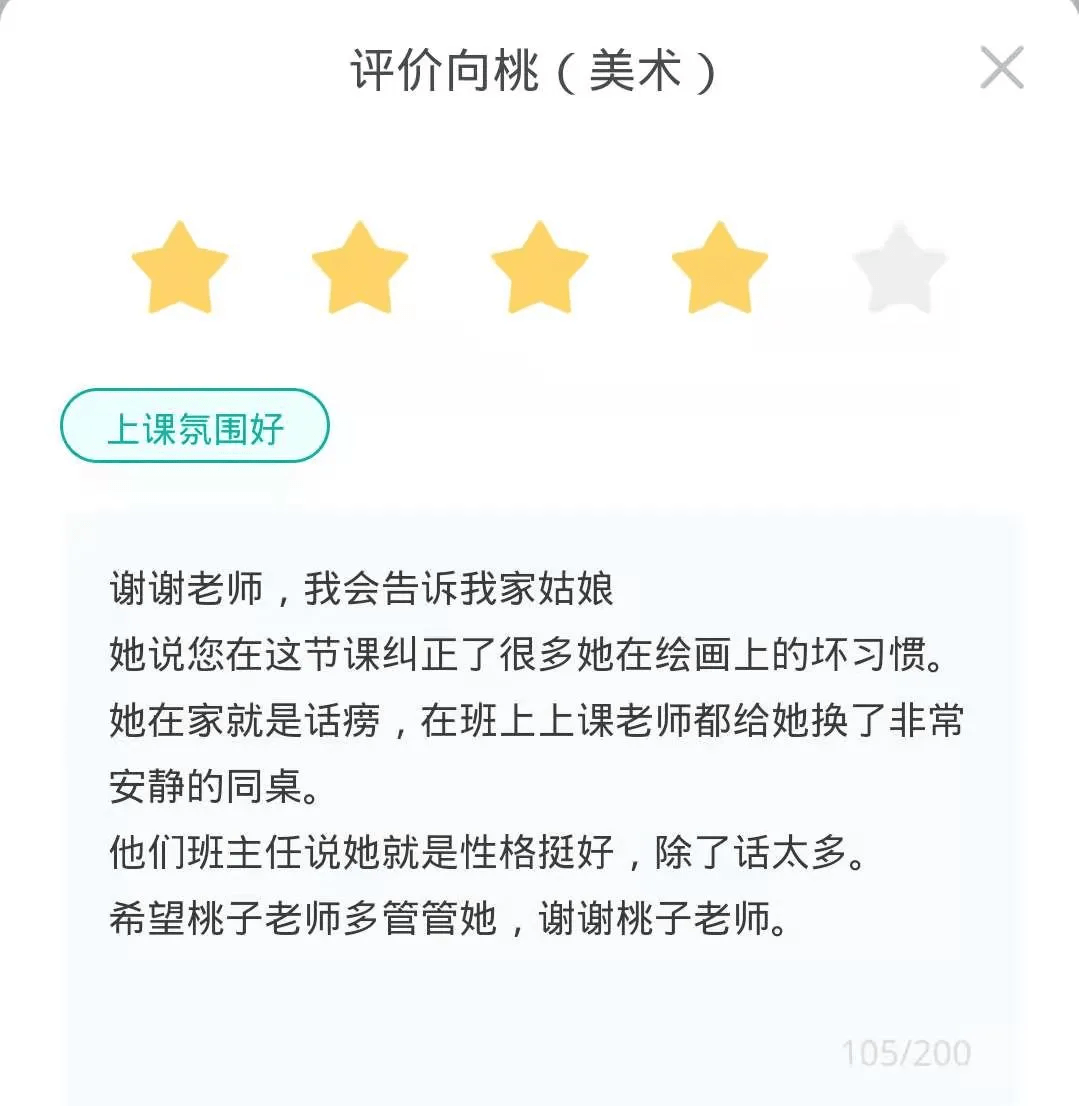Set rating to two stars
The height and width of the screenshot is (1106, 1079).
tap(360, 268)
